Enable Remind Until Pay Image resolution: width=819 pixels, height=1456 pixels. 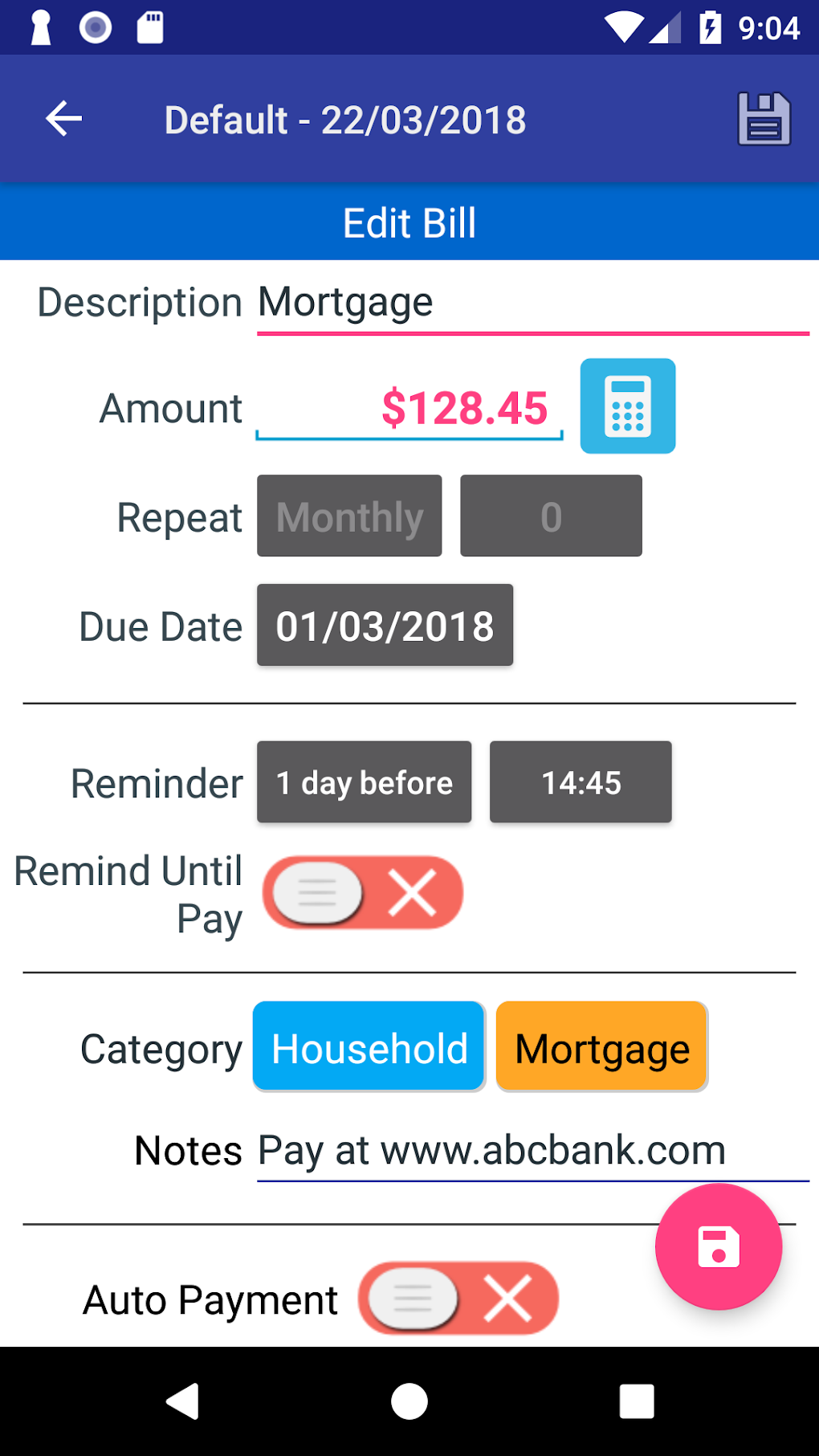pos(363,892)
